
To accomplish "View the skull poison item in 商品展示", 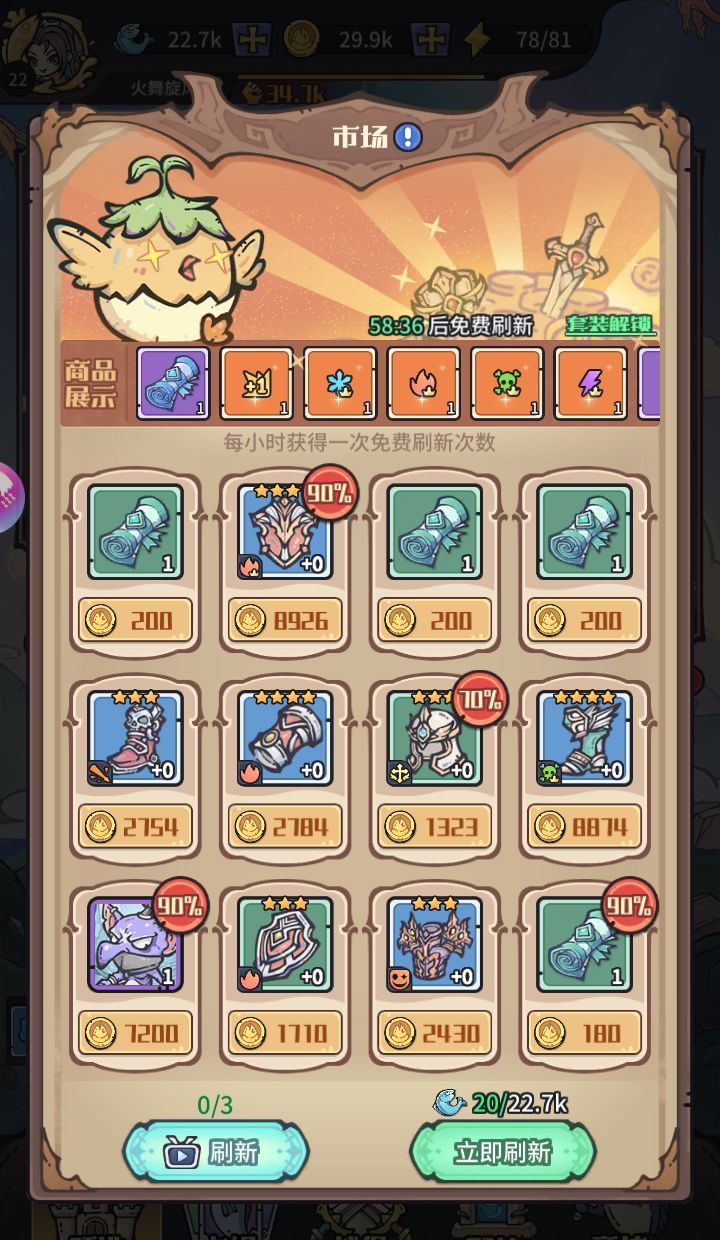I will (x=507, y=384).
